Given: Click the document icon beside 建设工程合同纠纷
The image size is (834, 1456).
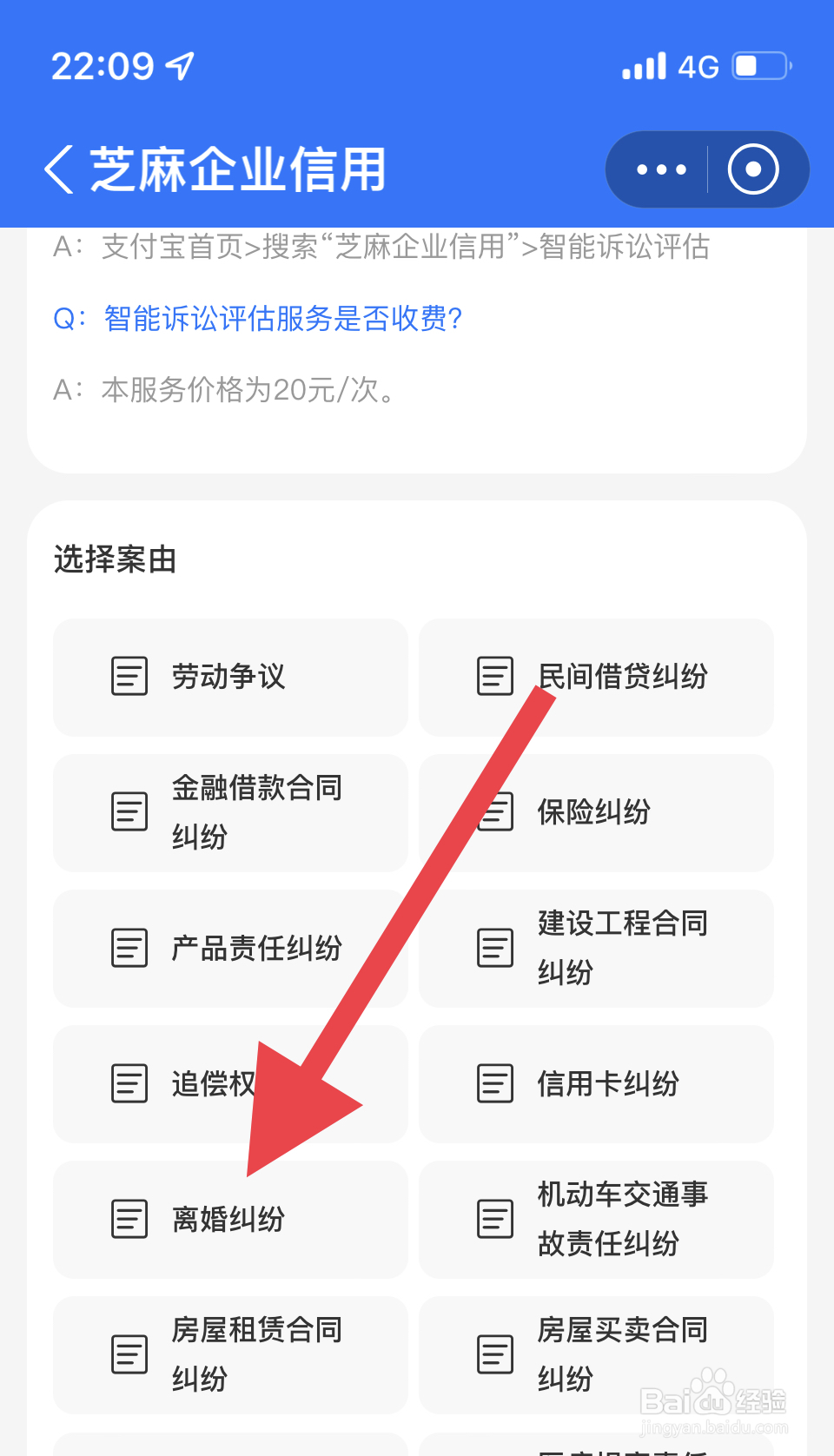Looking at the screenshot, I should coord(493,948).
